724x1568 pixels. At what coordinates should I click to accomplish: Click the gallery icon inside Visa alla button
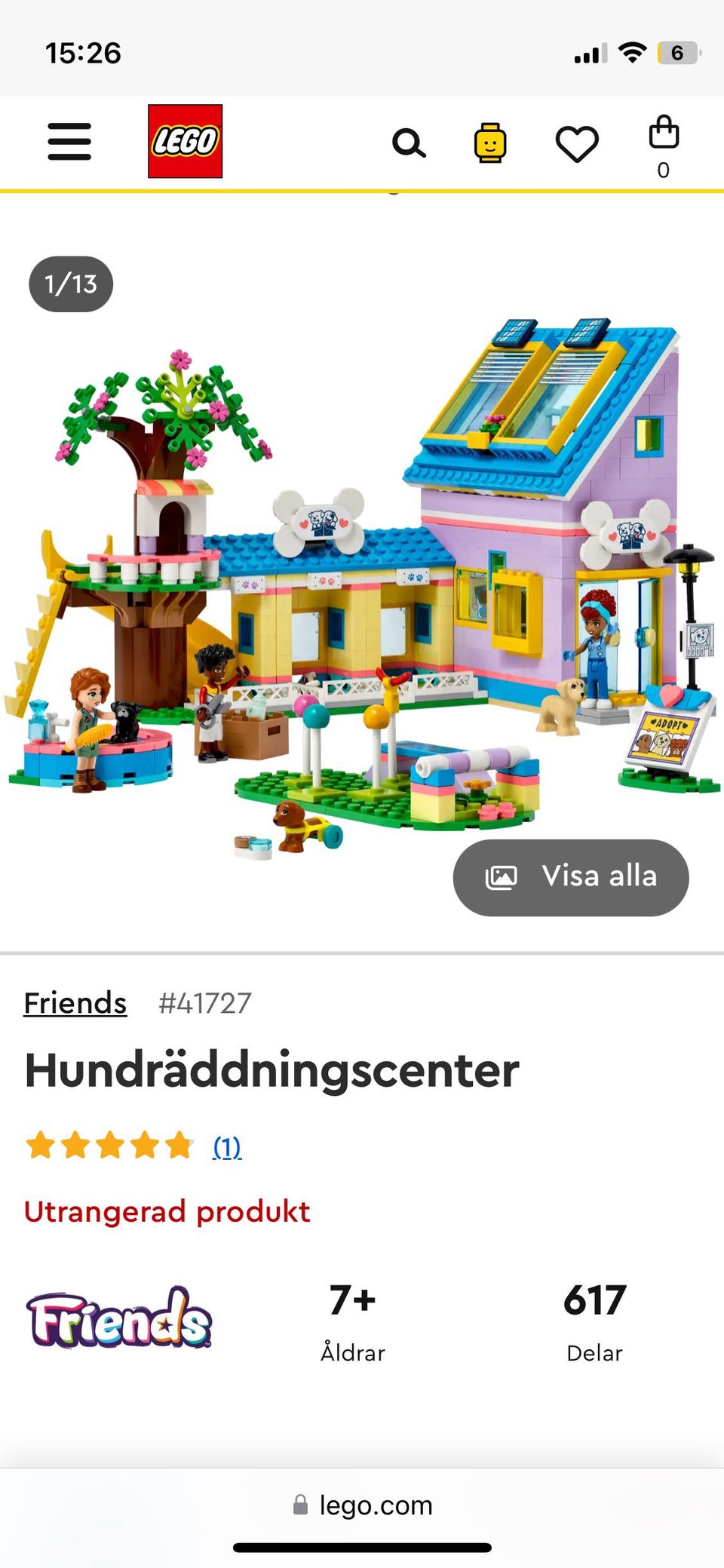click(x=502, y=876)
